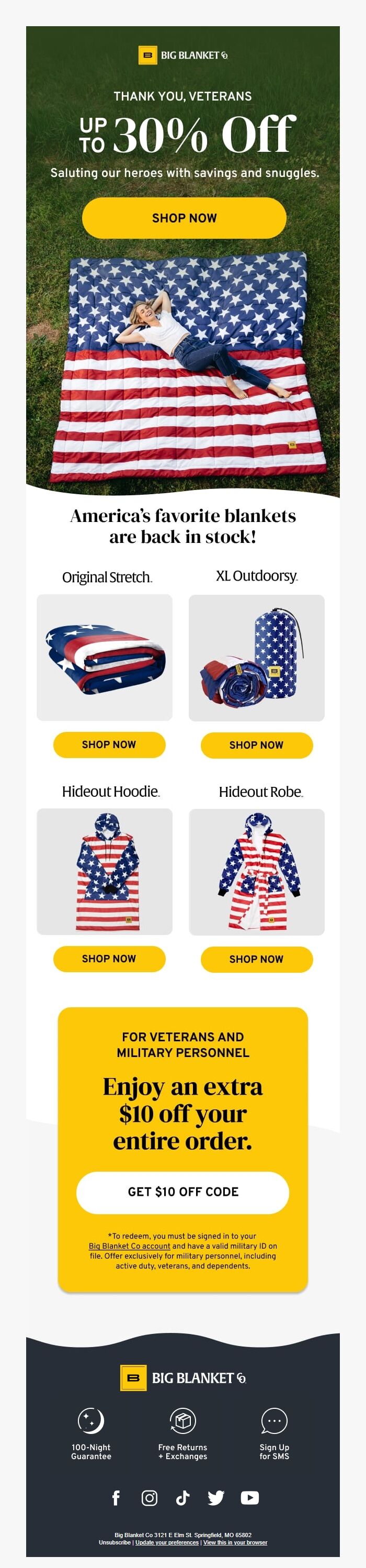This screenshot has width=366, height=1568.
Task: Shop the Hideout Robe
Action: 256,959
